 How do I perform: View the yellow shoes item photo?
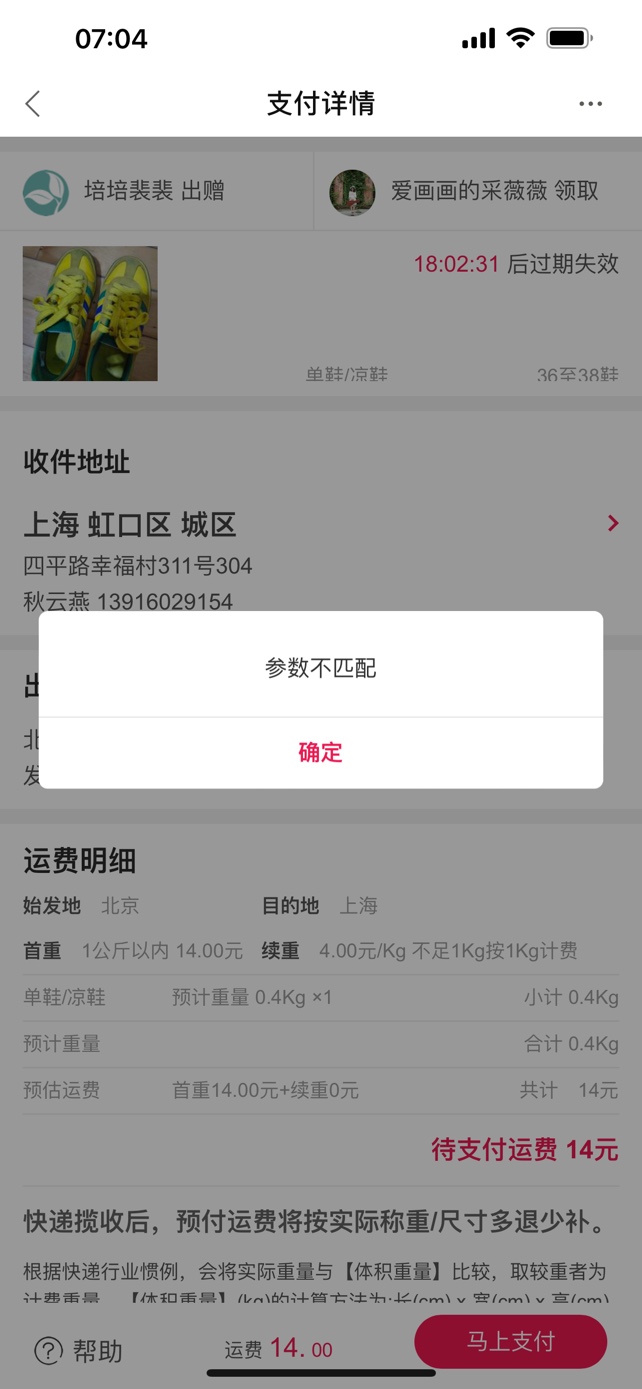click(90, 314)
